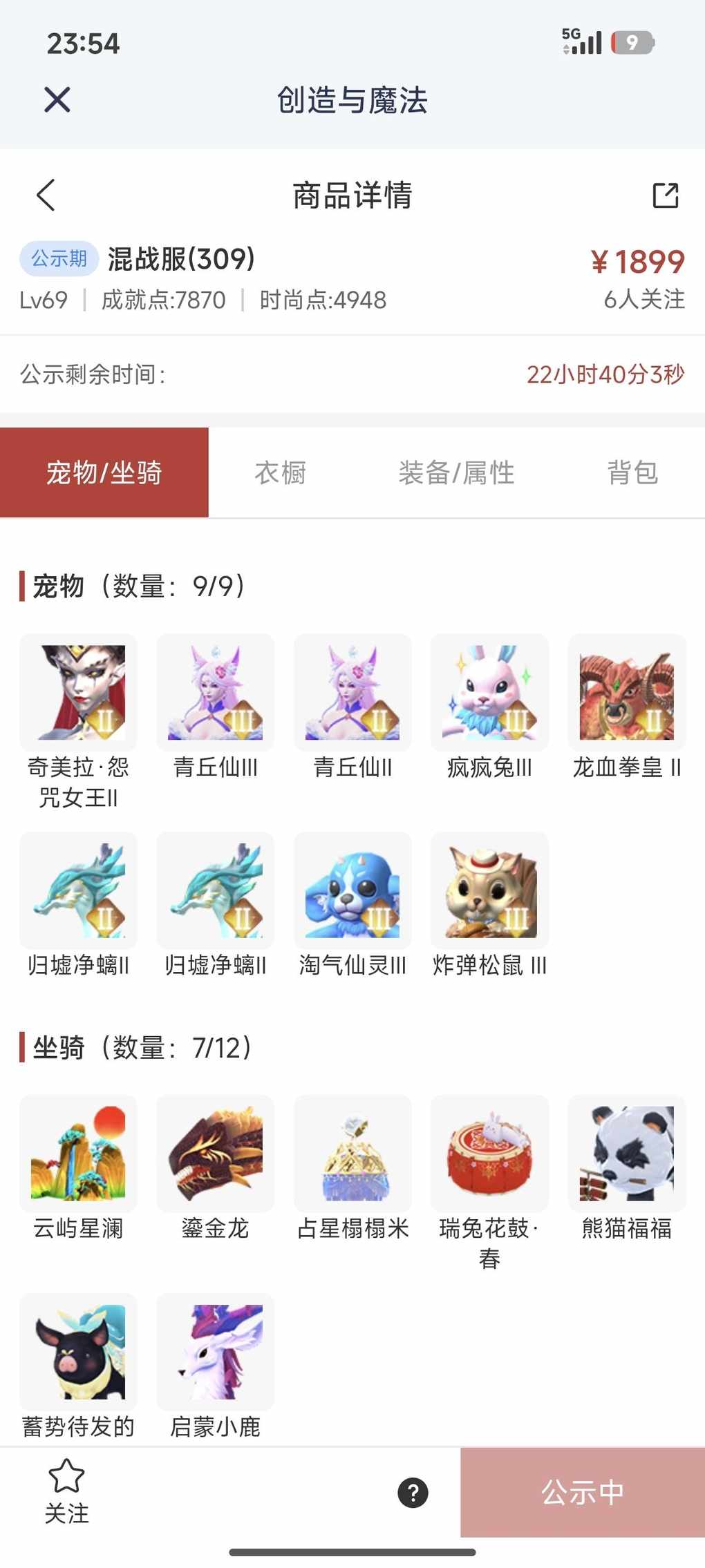
Task: Select the 宠物/坐骑 tab
Action: pyautogui.click(x=104, y=473)
